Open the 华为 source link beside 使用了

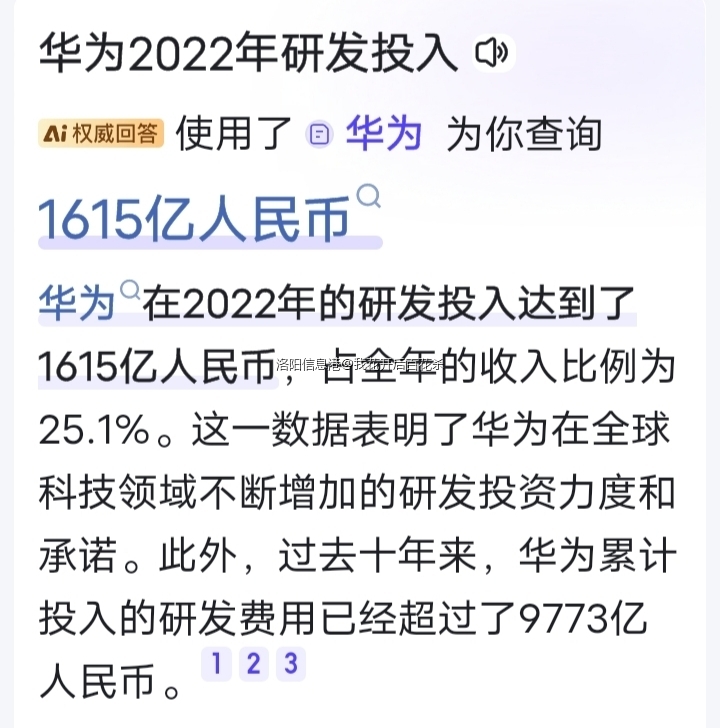[383, 133]
